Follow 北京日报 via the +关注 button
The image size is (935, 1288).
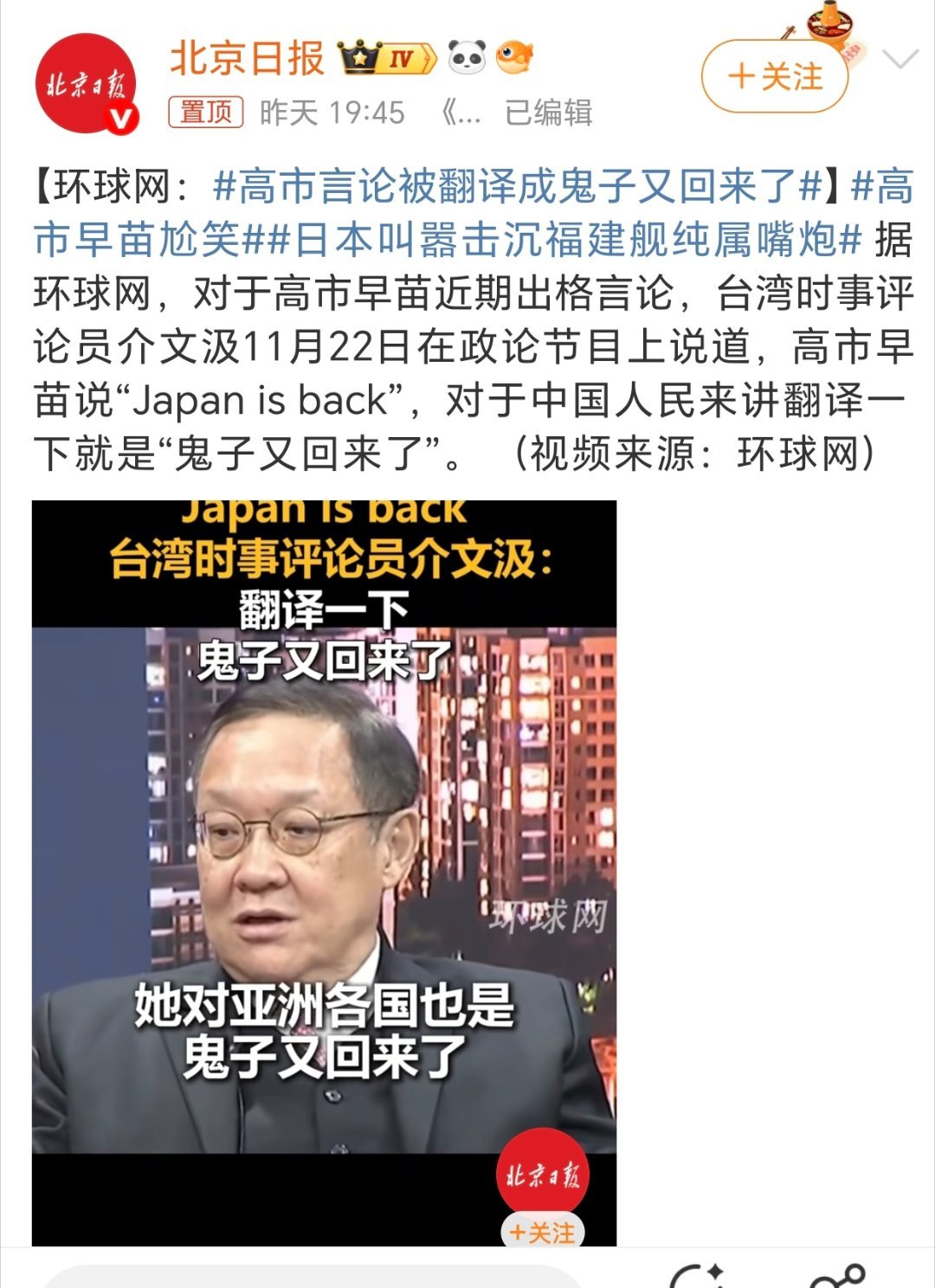[773, 76]
